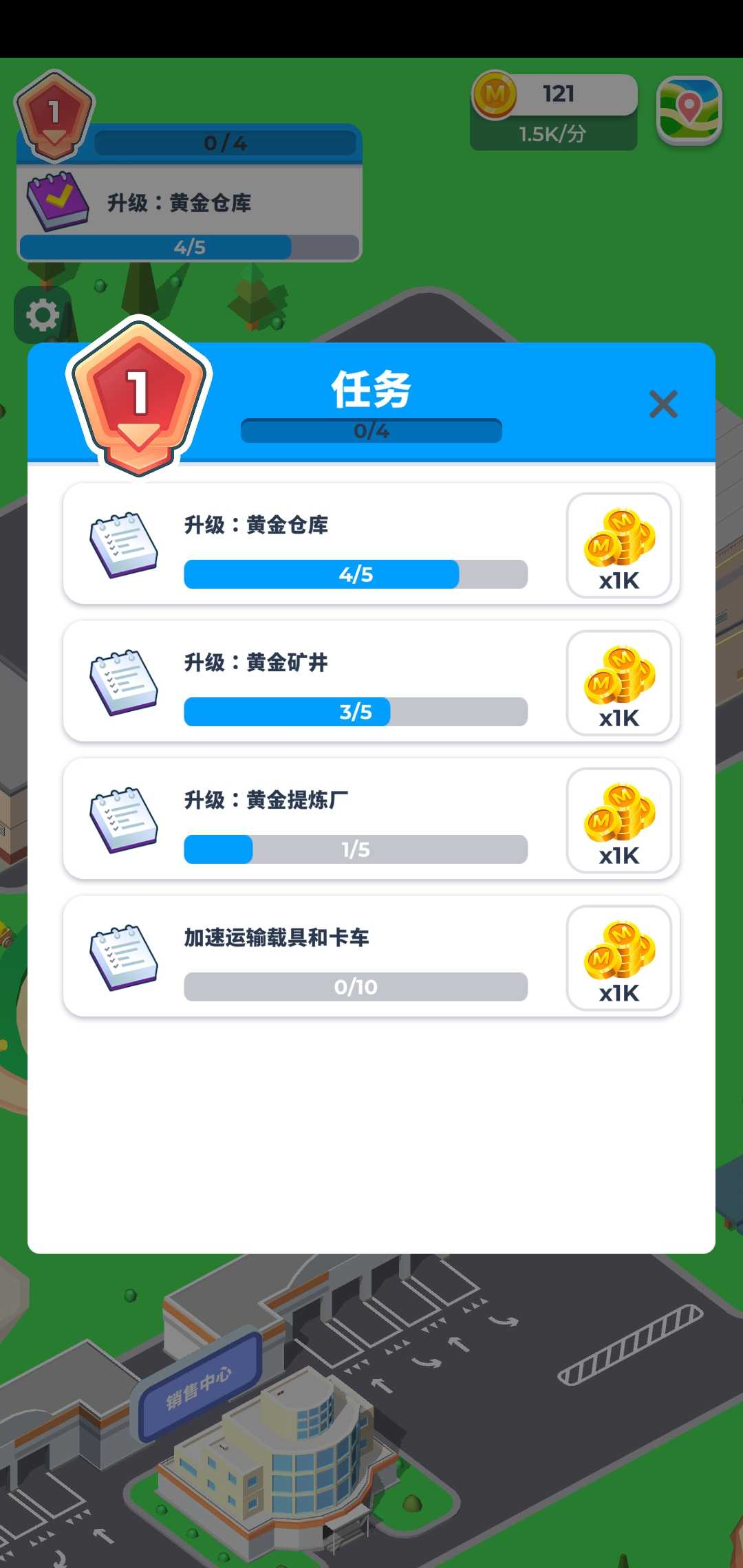Open the 加速运输载具和卡车 task

[x=371, y=957]
